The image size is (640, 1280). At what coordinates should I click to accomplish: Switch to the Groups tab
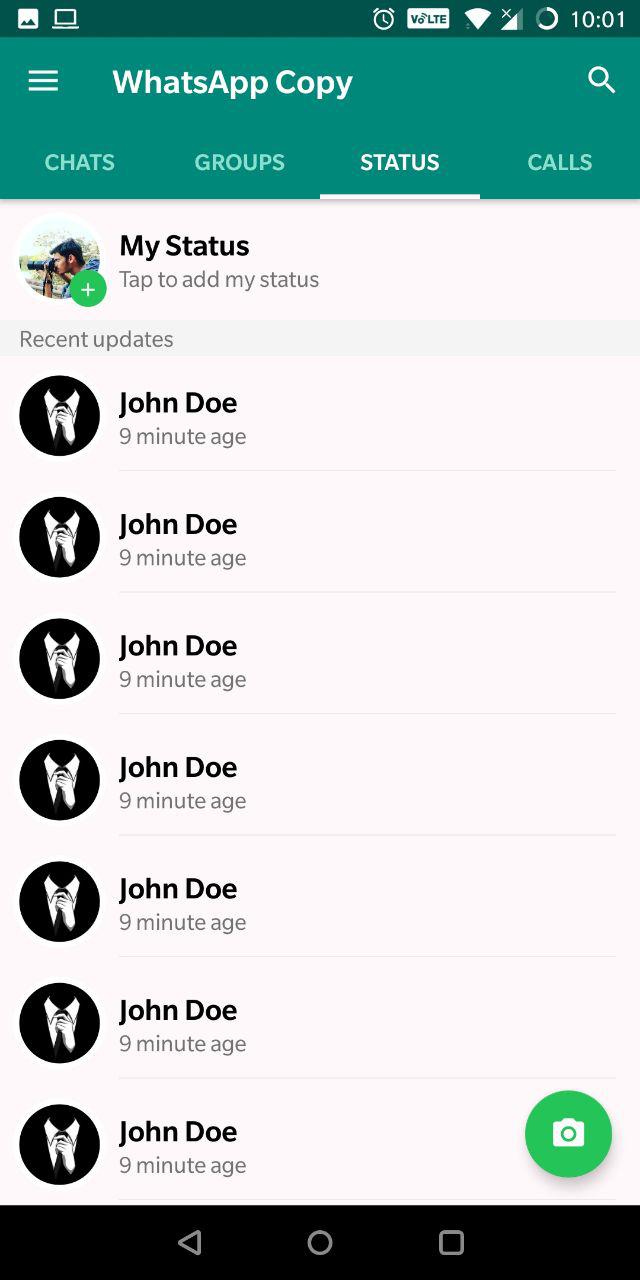click(x=240, y=162)
